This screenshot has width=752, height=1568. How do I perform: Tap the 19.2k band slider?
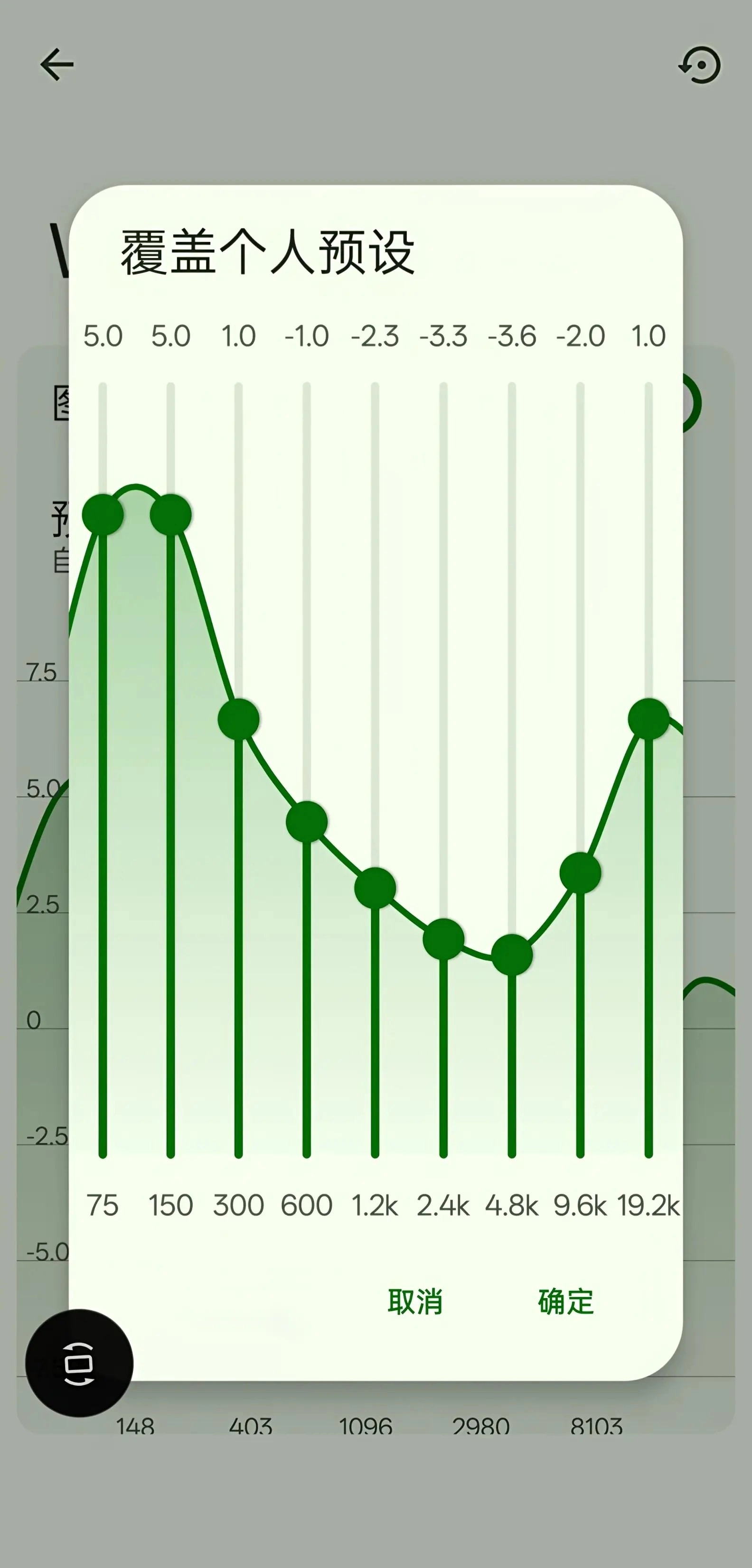click(x=649, y=720)
